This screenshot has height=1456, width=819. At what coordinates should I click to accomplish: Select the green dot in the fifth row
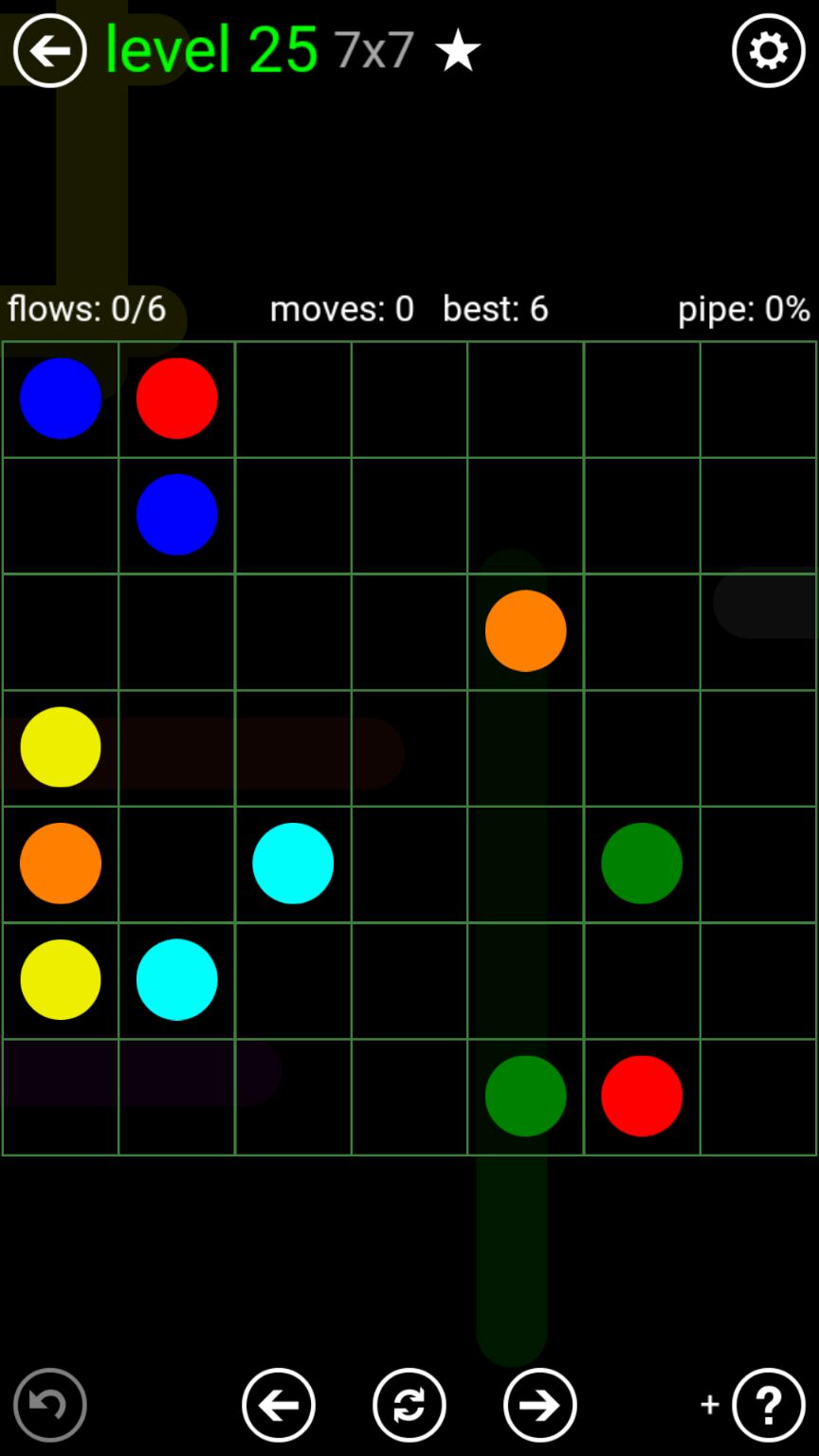click(x=642, y=863)
